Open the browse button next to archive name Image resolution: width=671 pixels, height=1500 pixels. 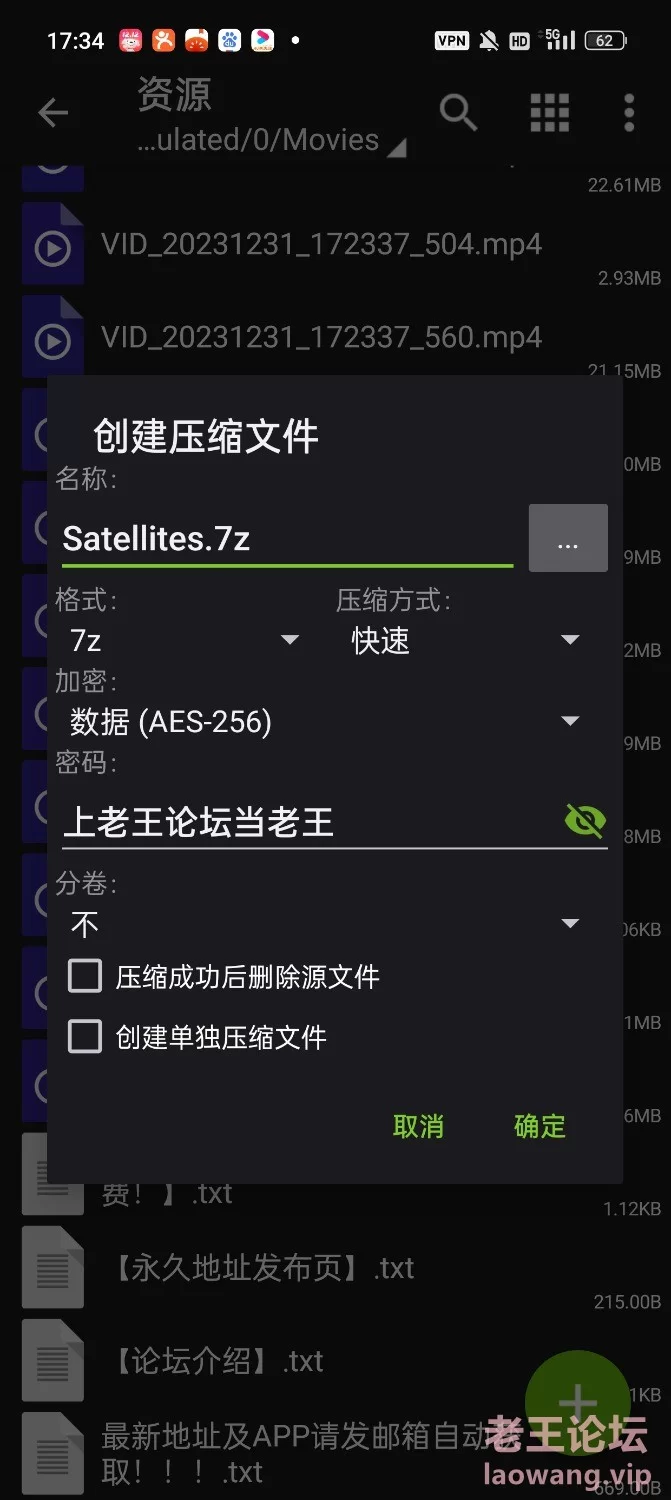tap(568, 538)
